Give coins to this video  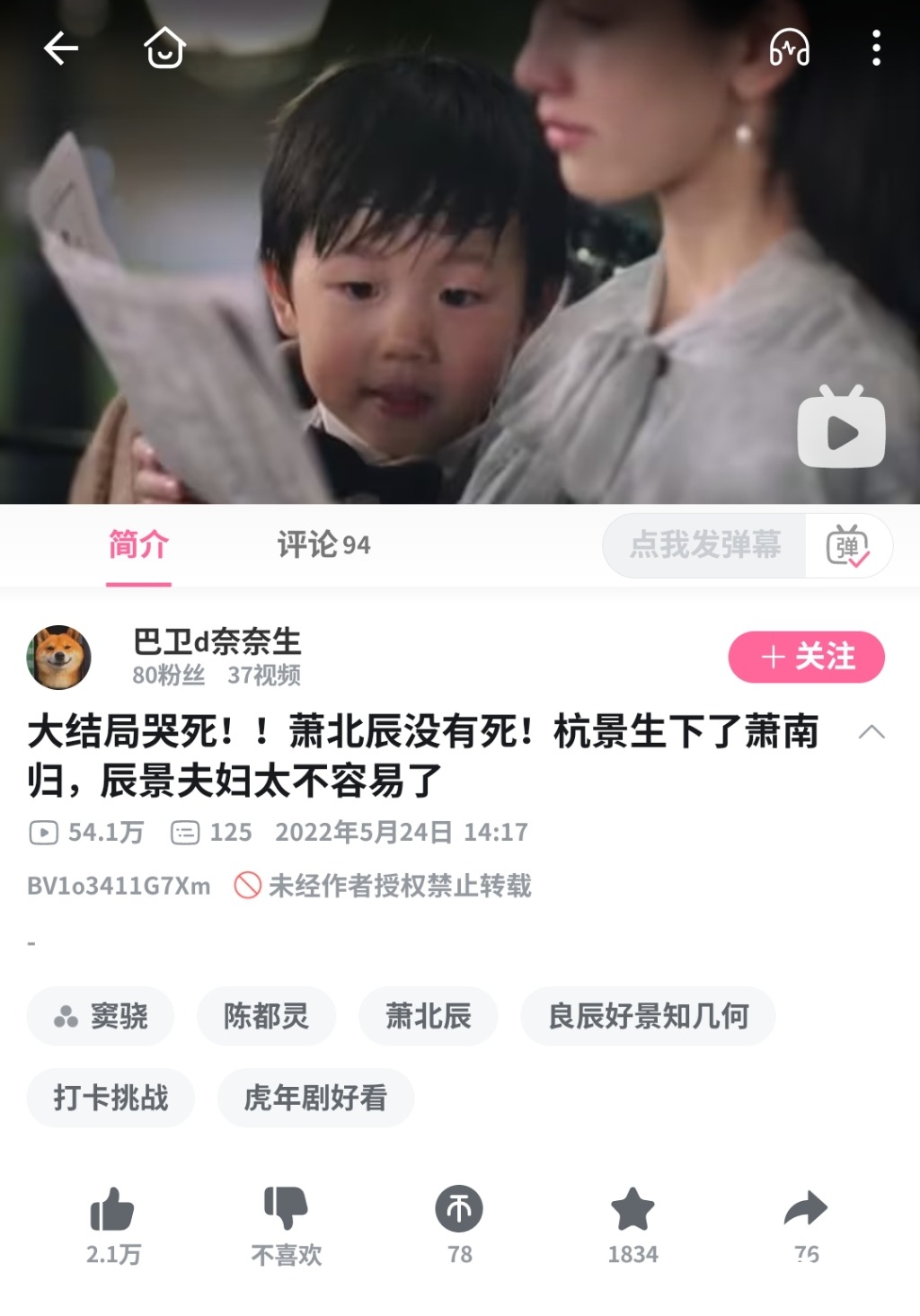[459, 1210]
